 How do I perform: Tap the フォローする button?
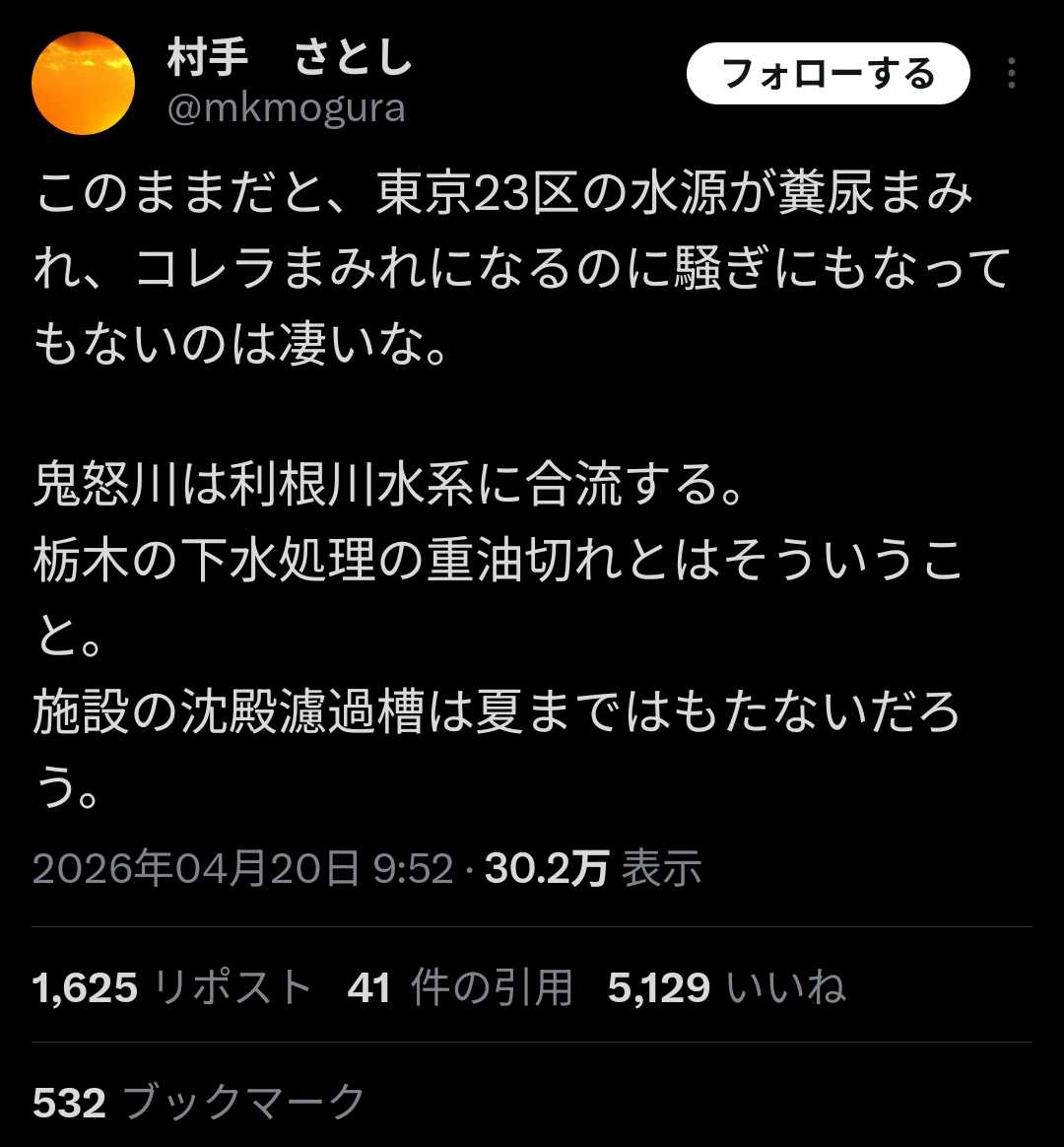click(828, 74)
